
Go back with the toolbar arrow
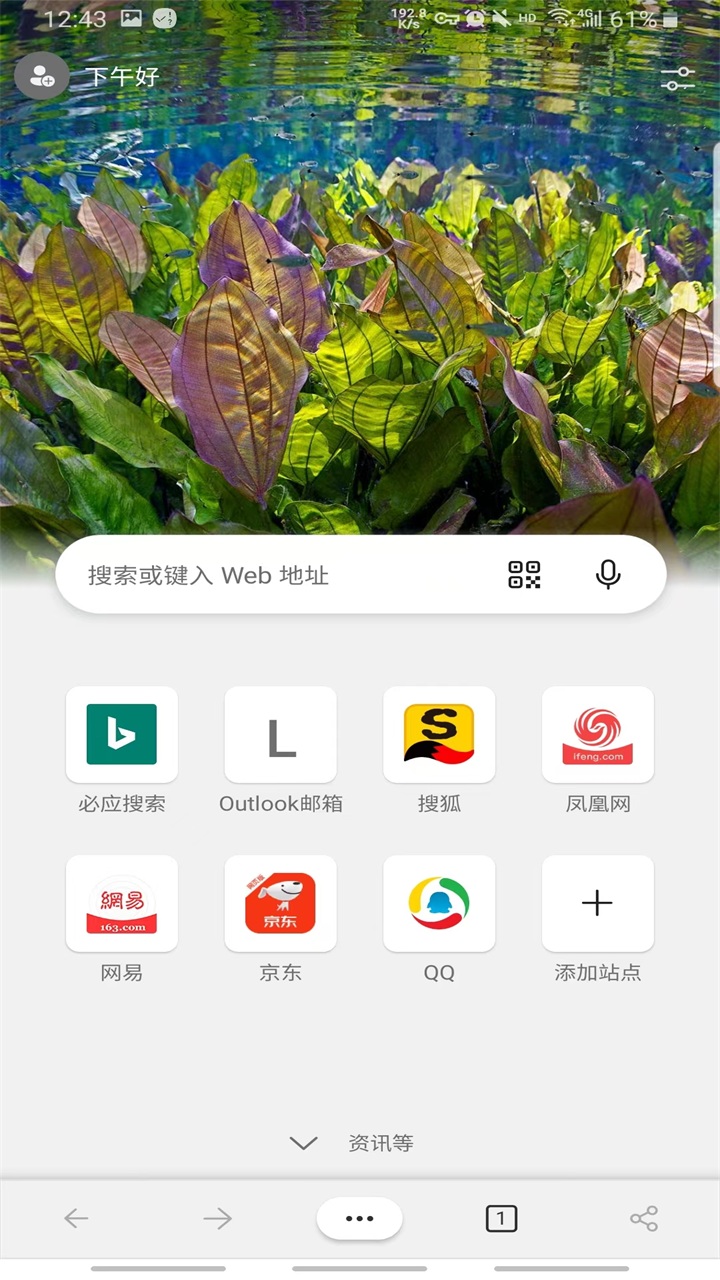(x=76, y=1218)
